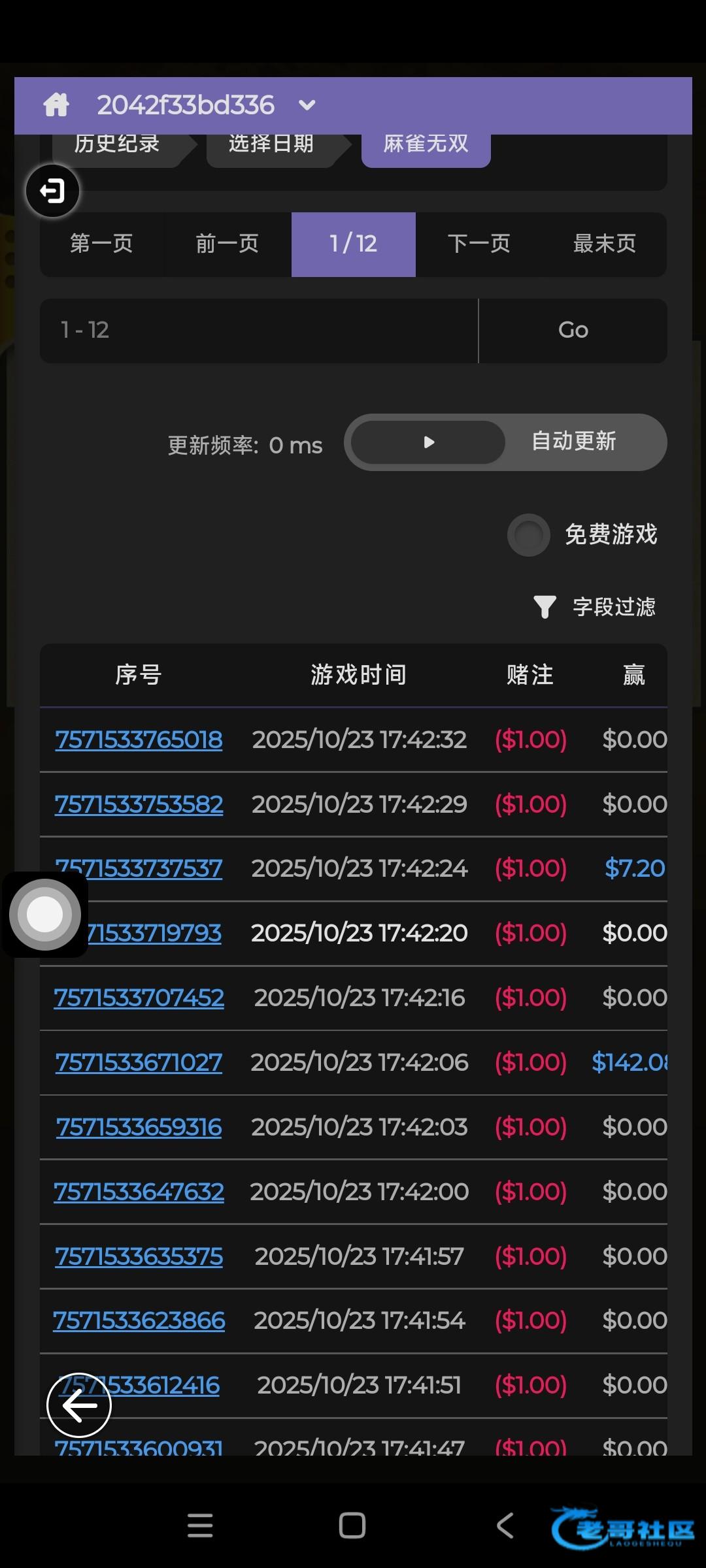
Task: Open 字段过滤 filter
Action: click(x=595, y=607)
